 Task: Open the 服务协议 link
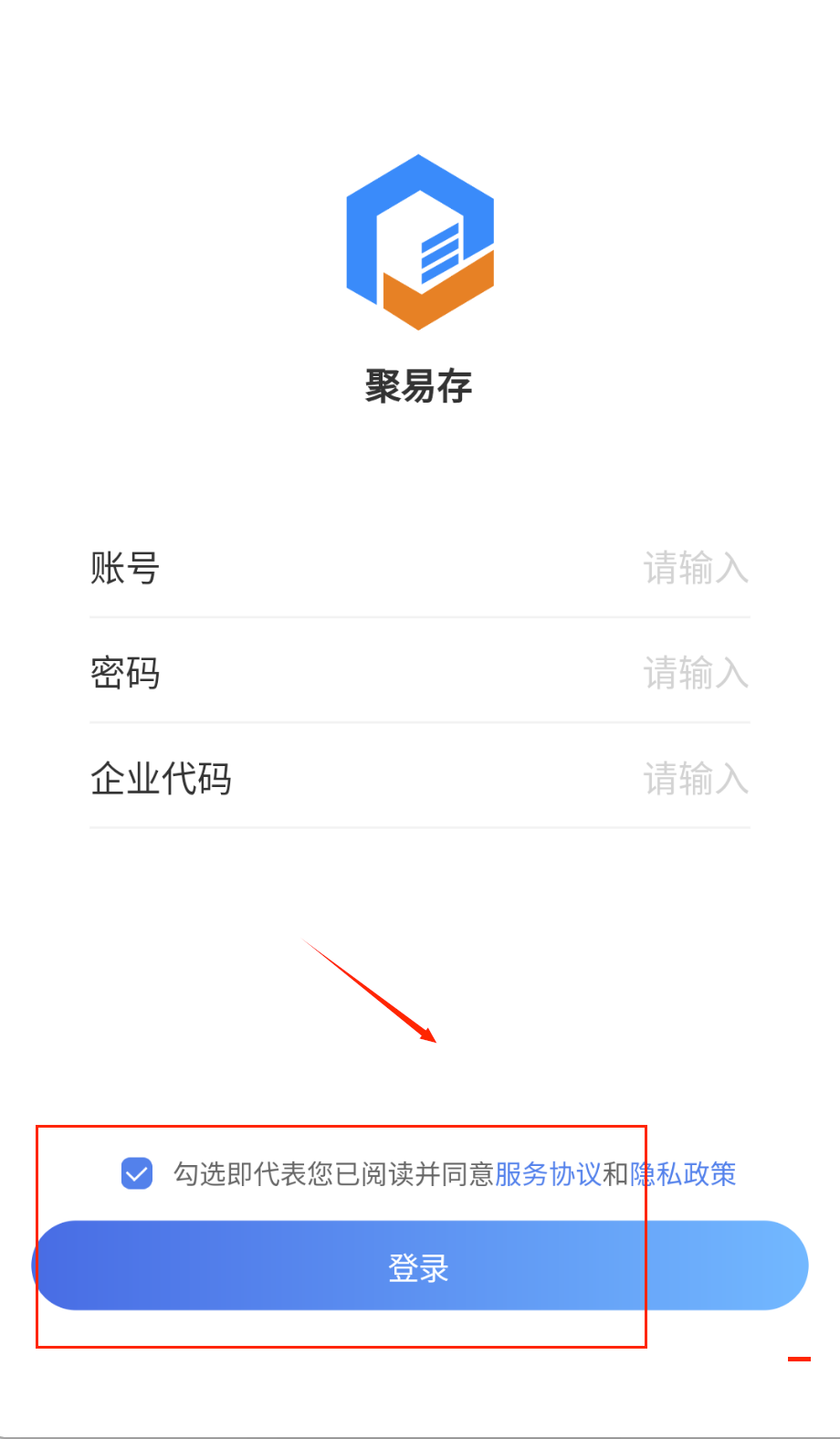(x=548, y=1173)
